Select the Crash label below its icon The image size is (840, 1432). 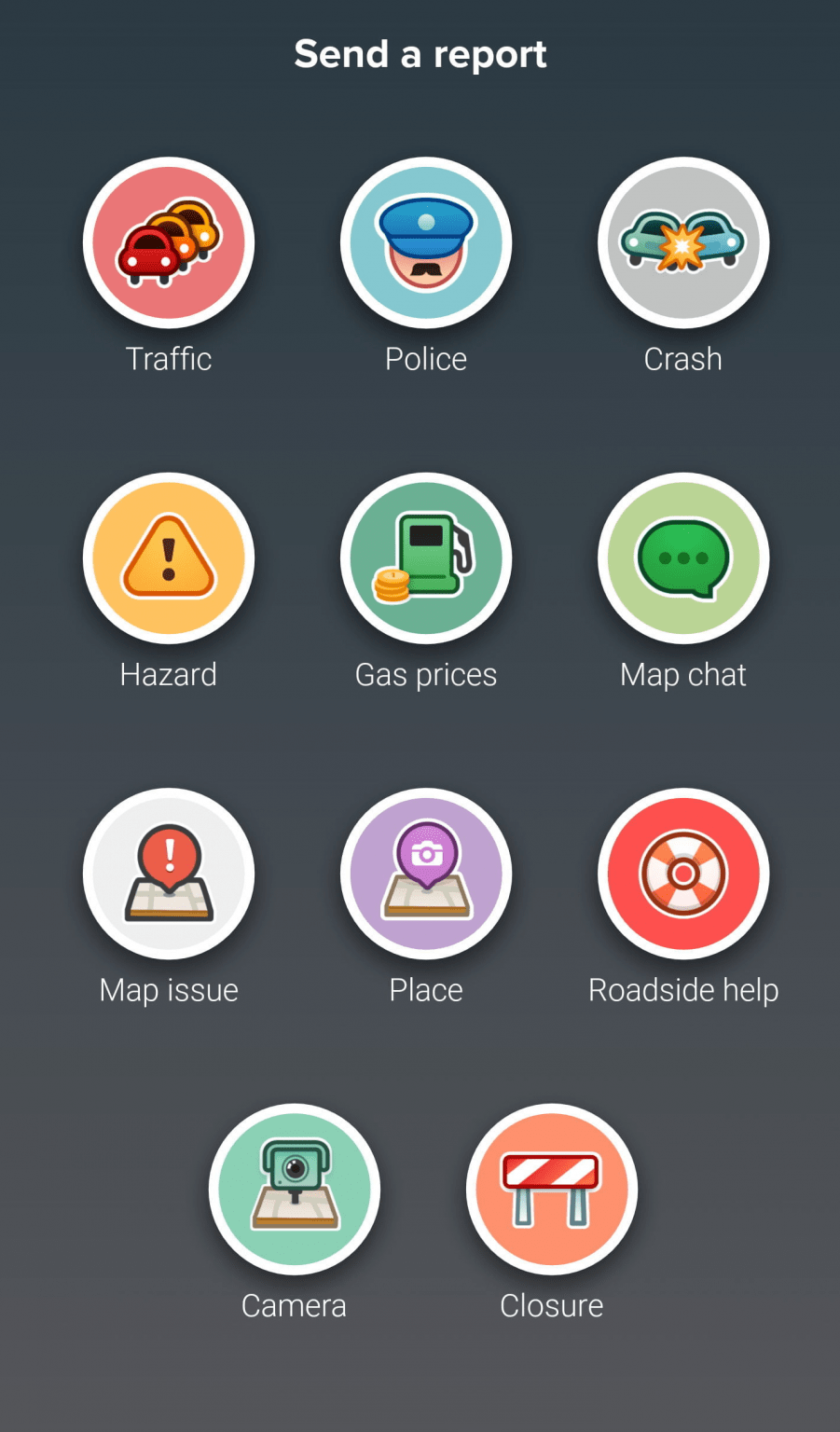click(x=683, y=359)
